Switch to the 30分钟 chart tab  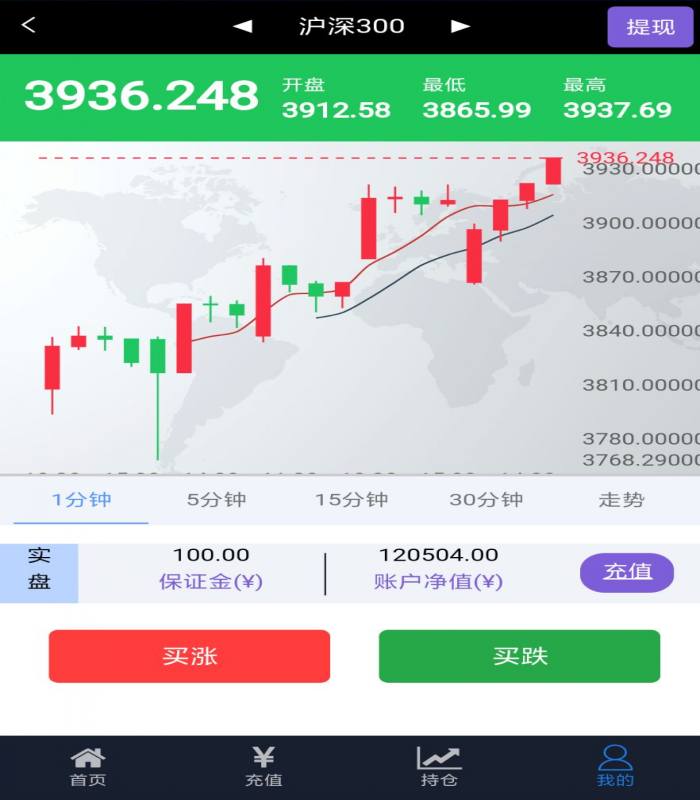[486, 500]
